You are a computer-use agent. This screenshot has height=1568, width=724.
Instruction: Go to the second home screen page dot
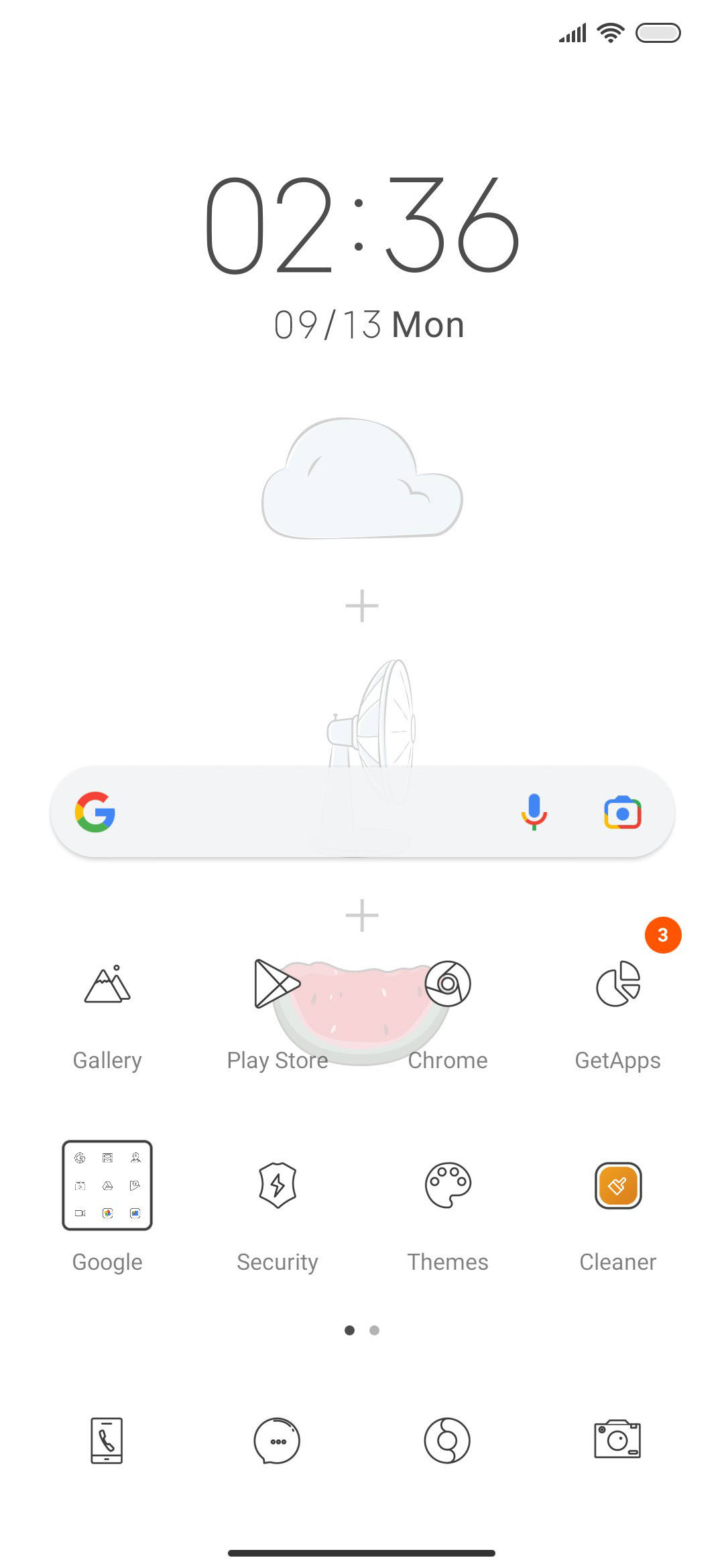375,1330
